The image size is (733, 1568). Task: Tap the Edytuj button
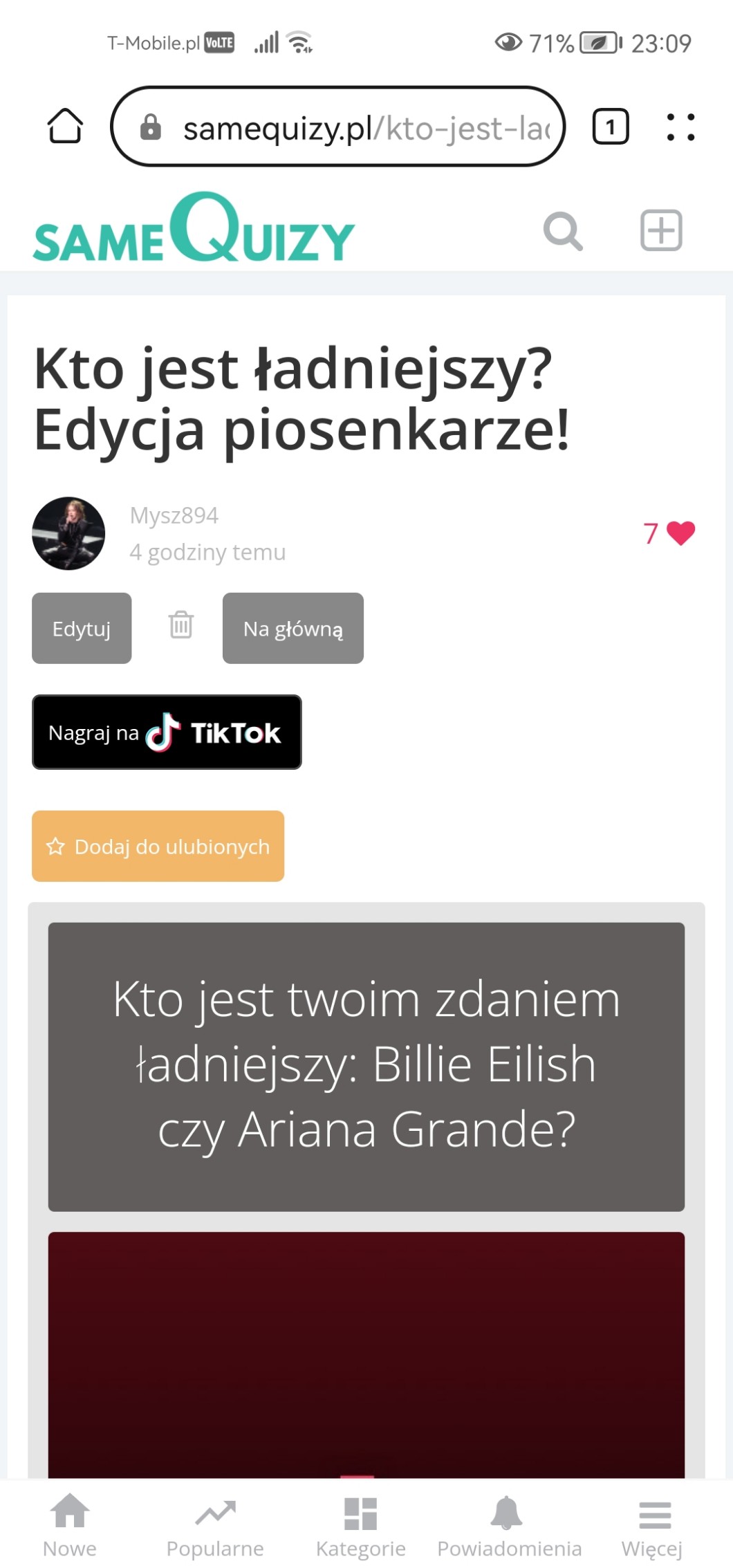click(x=82, y=628)
